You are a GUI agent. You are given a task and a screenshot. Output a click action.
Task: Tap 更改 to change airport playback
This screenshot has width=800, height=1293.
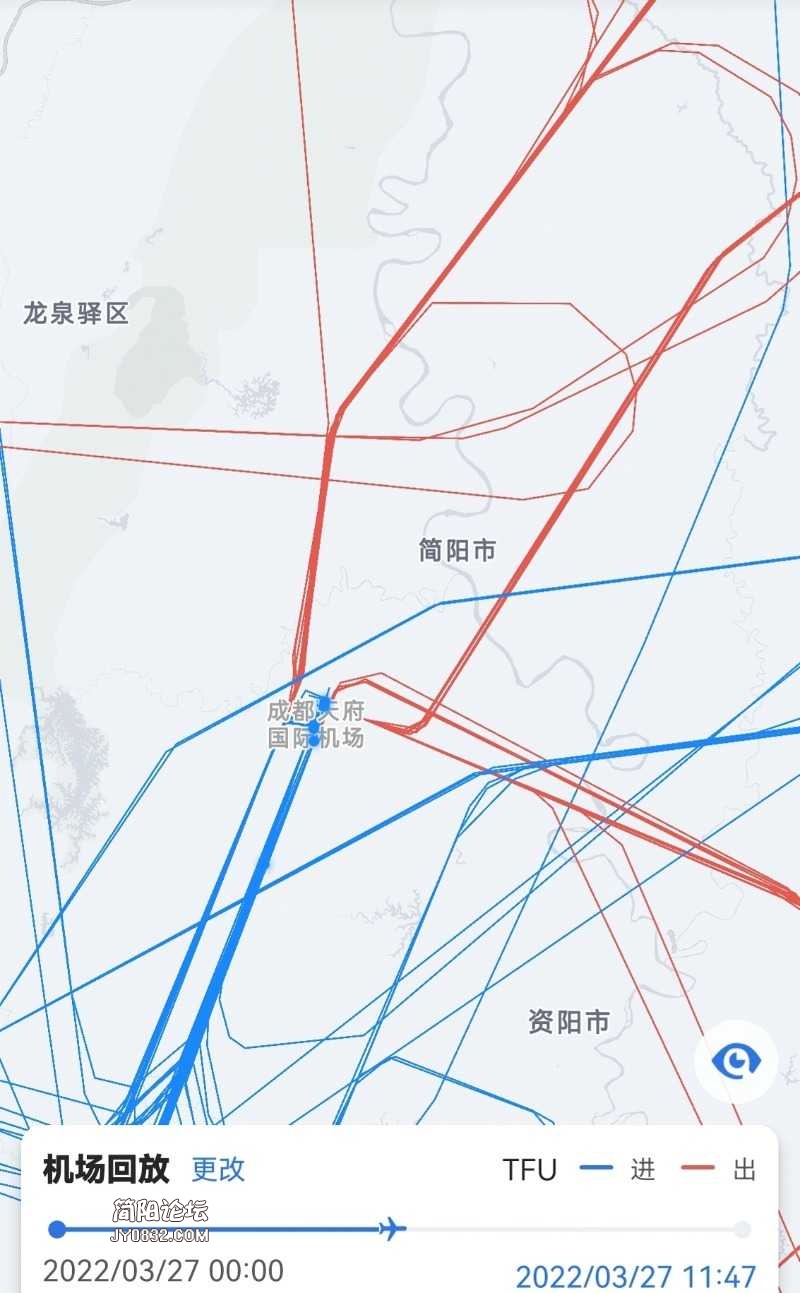tap(218, 1169)
